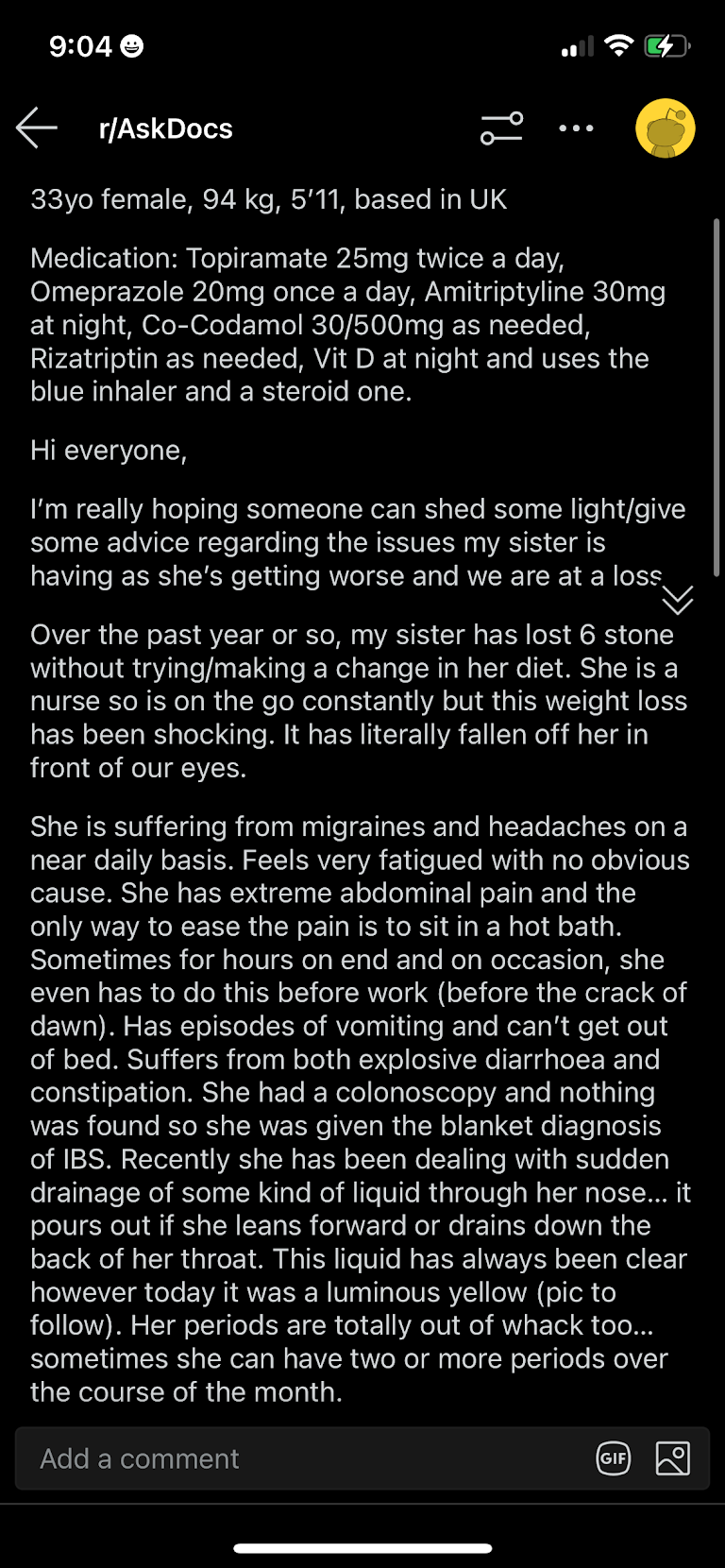725x1568 pixels.
Task: Go back using the arrow
Action: click(x=37, y=128)
